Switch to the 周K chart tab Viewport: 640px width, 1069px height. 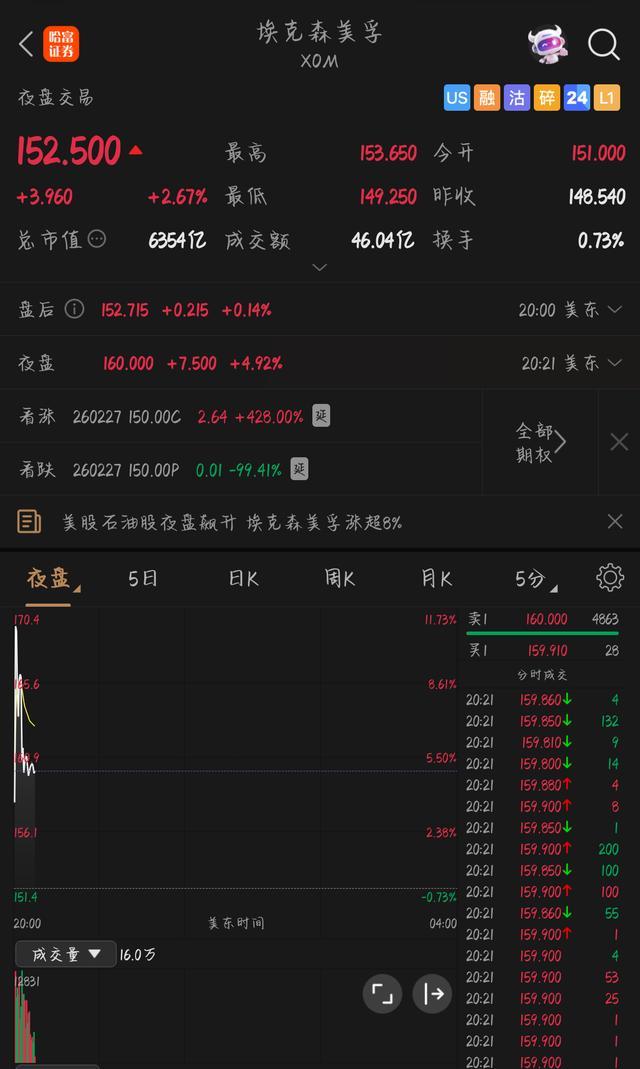coord(340,579)
